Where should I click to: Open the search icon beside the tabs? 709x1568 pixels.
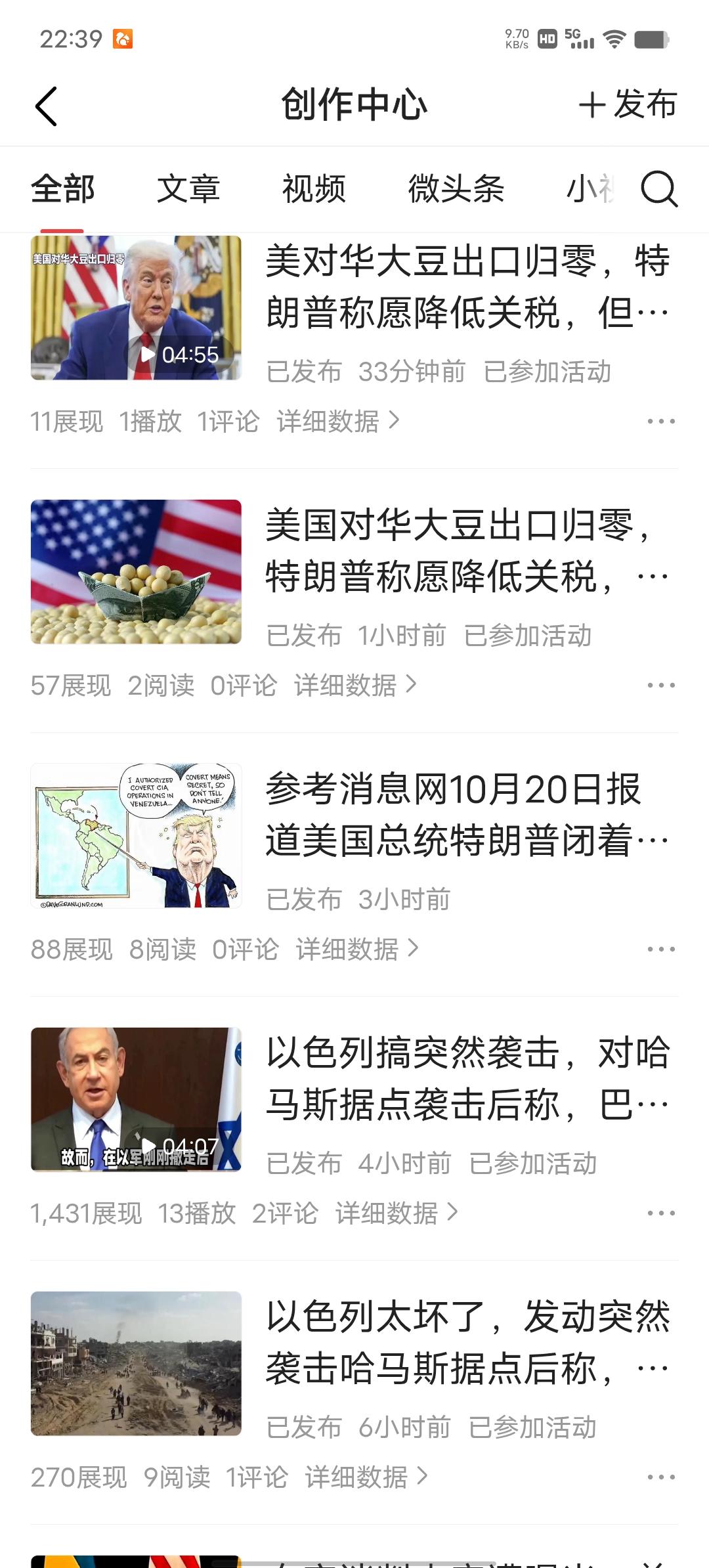click(x=658, y=190)
